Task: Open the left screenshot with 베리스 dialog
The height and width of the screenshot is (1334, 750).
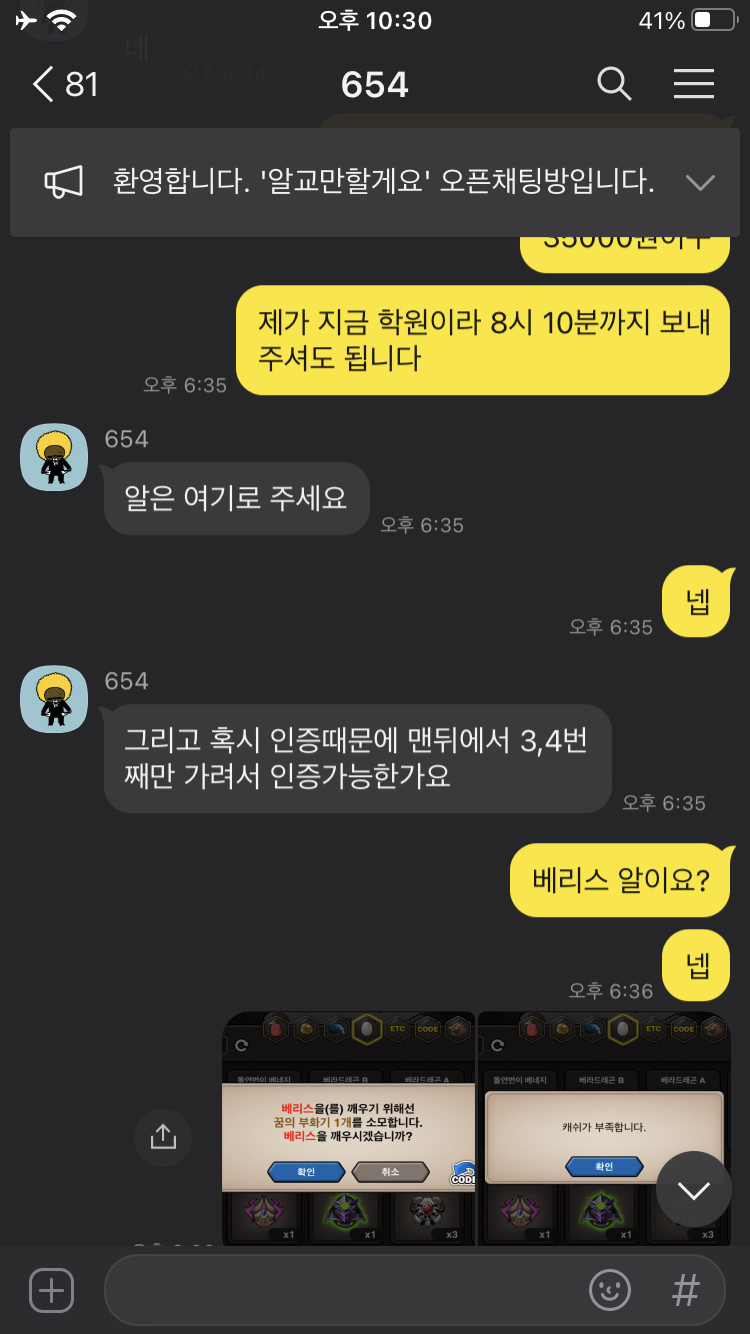Action: [x=348, y=1128]
